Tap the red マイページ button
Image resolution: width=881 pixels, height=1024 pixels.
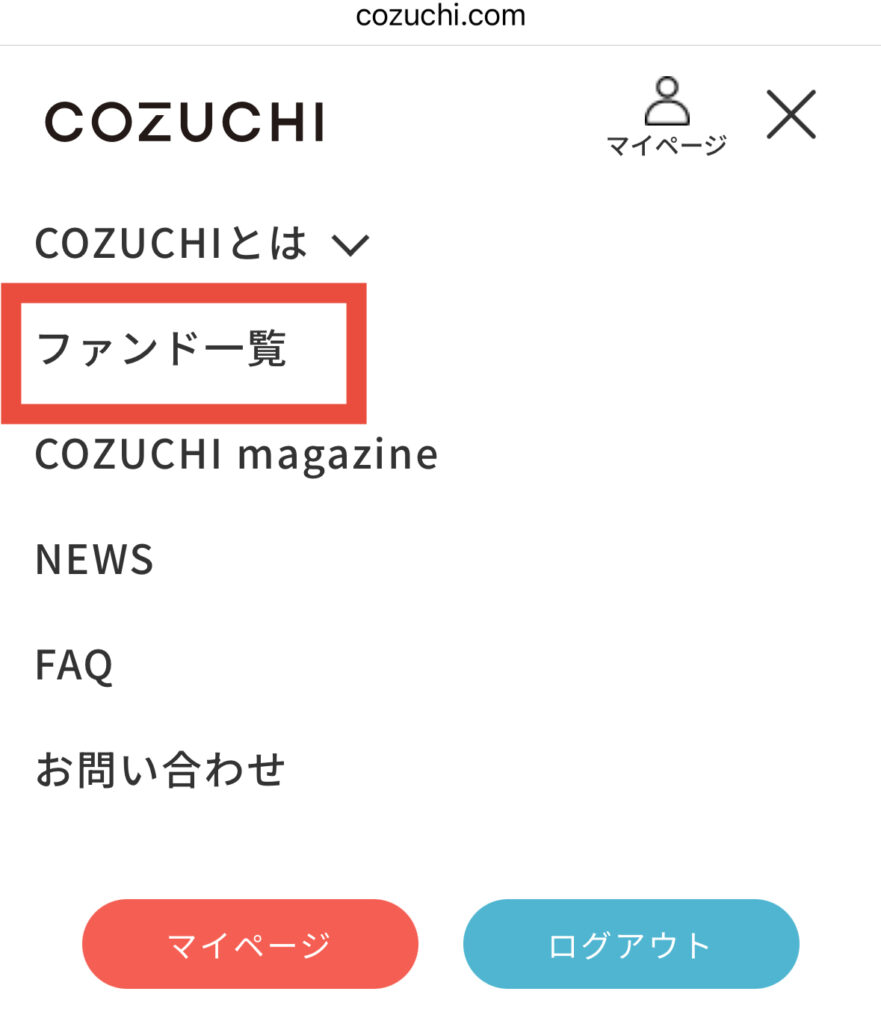coord(250,944)
